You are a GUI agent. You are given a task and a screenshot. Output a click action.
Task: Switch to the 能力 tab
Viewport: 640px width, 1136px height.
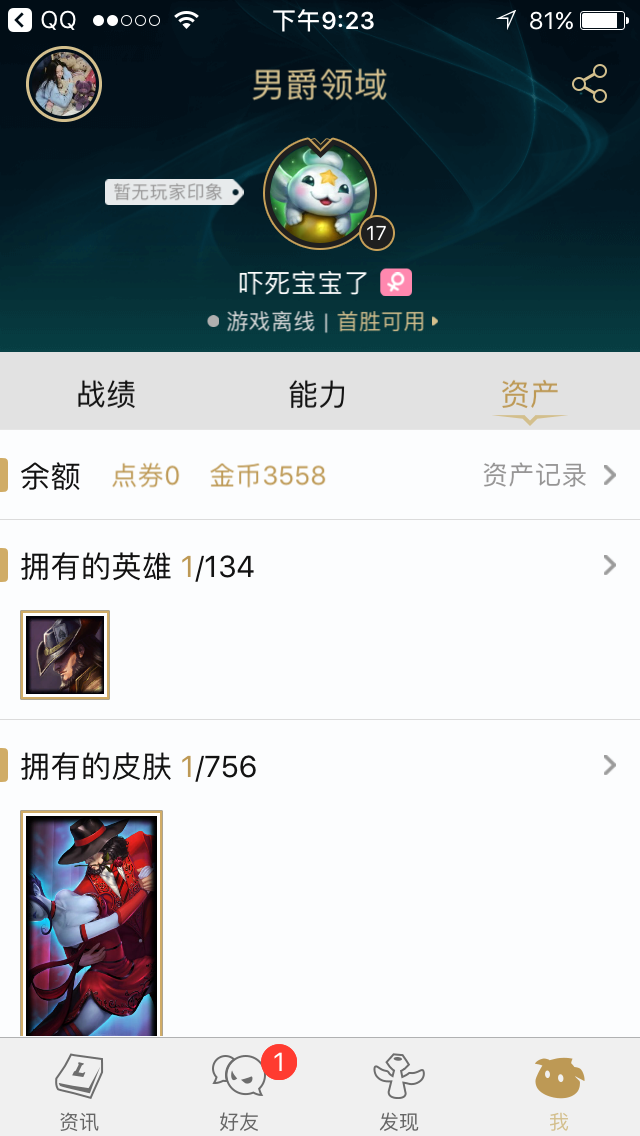[317, 395]
